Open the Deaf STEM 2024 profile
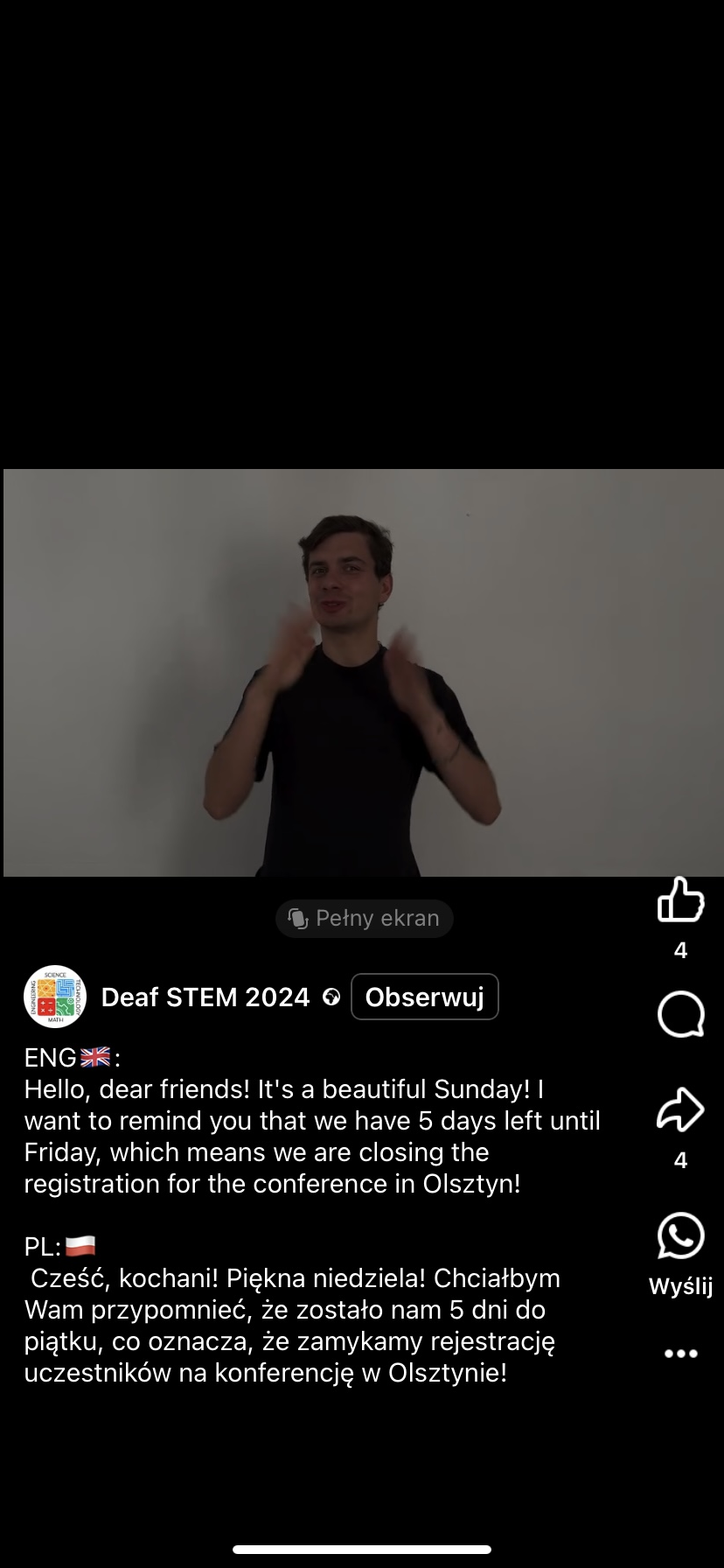The image size is (724, 1568). (205, 997)
